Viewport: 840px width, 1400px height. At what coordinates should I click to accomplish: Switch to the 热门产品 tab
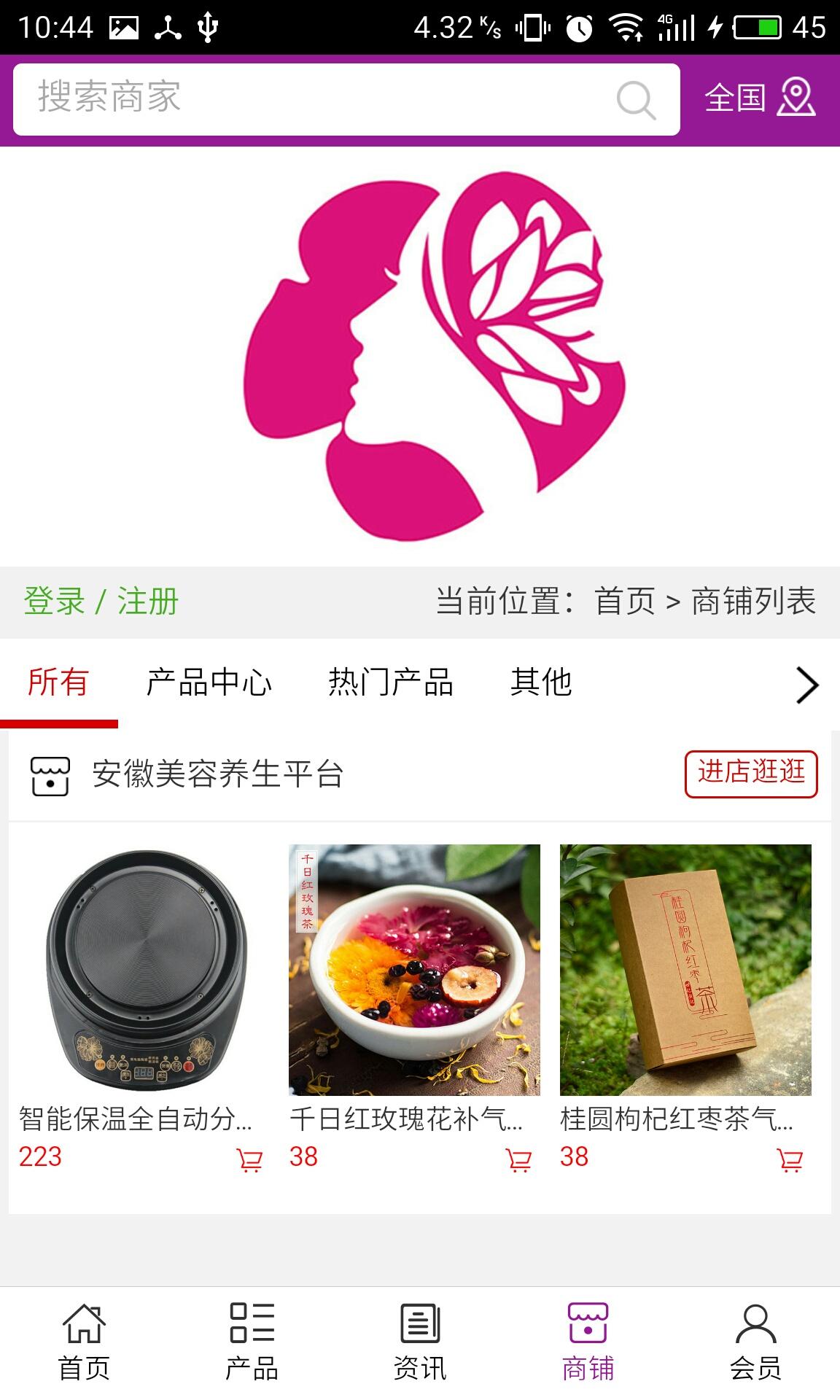coord(391,682)
